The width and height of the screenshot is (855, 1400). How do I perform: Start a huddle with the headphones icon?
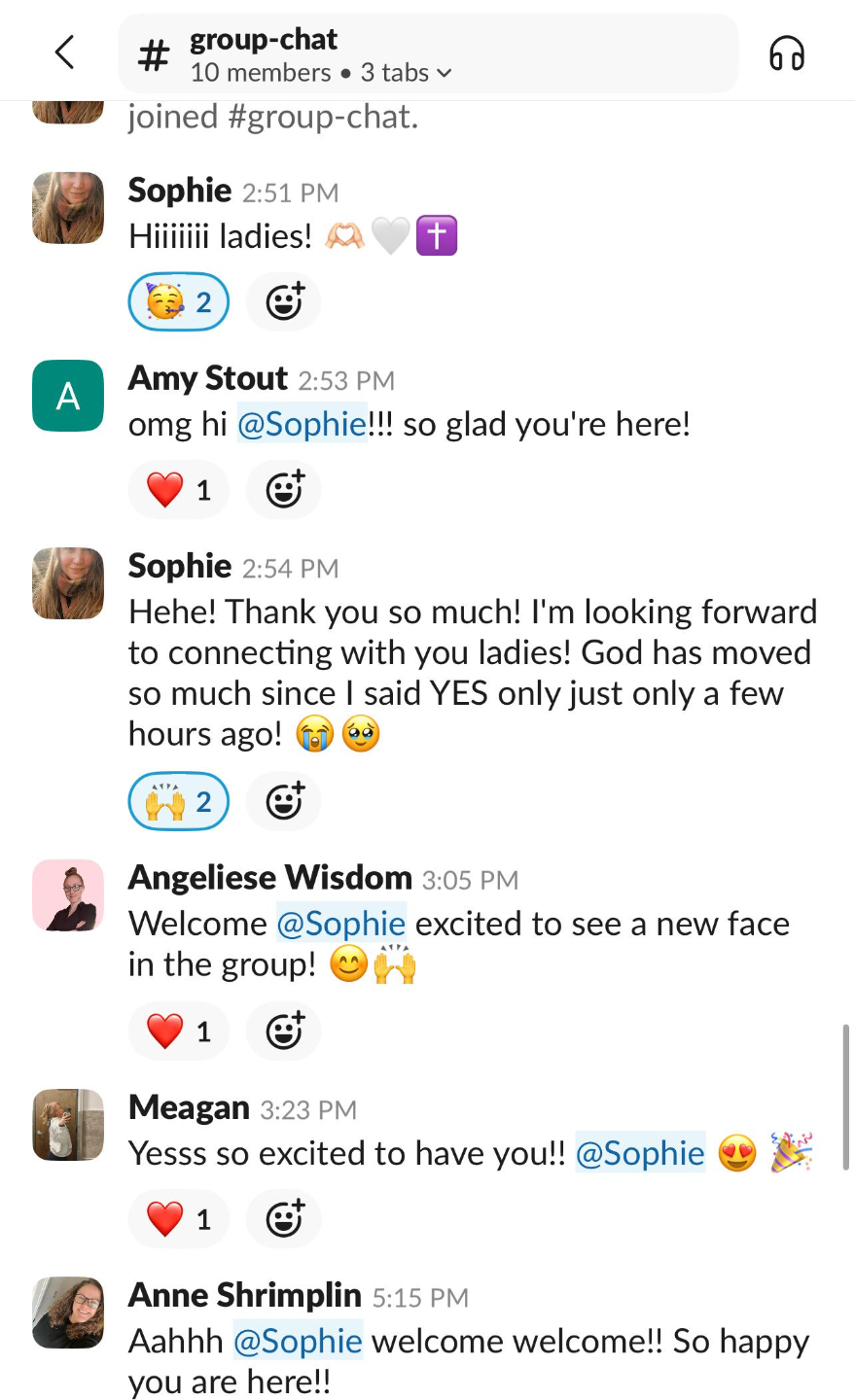pyautogui.click(x=786, y=53)
